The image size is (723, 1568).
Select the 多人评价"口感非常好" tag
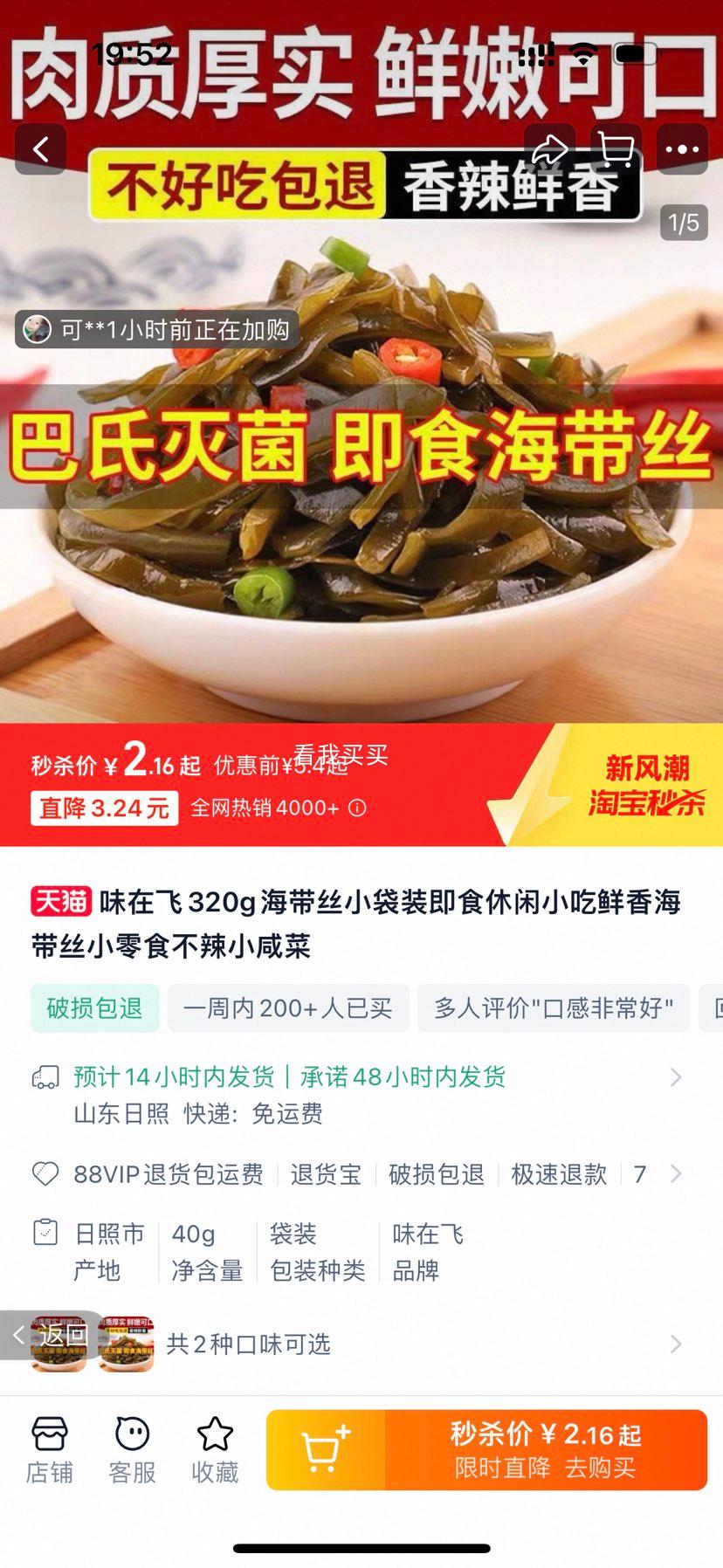pyautogui.click(x=552, y=1008)
